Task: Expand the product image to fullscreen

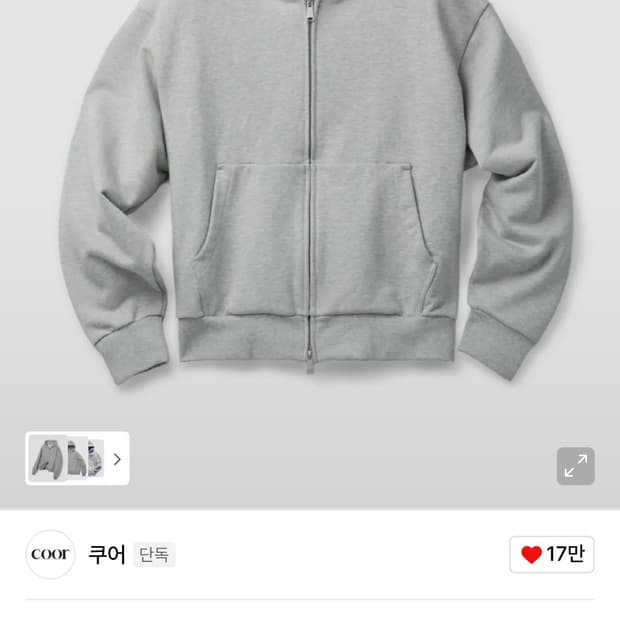Action: point(575,466)
